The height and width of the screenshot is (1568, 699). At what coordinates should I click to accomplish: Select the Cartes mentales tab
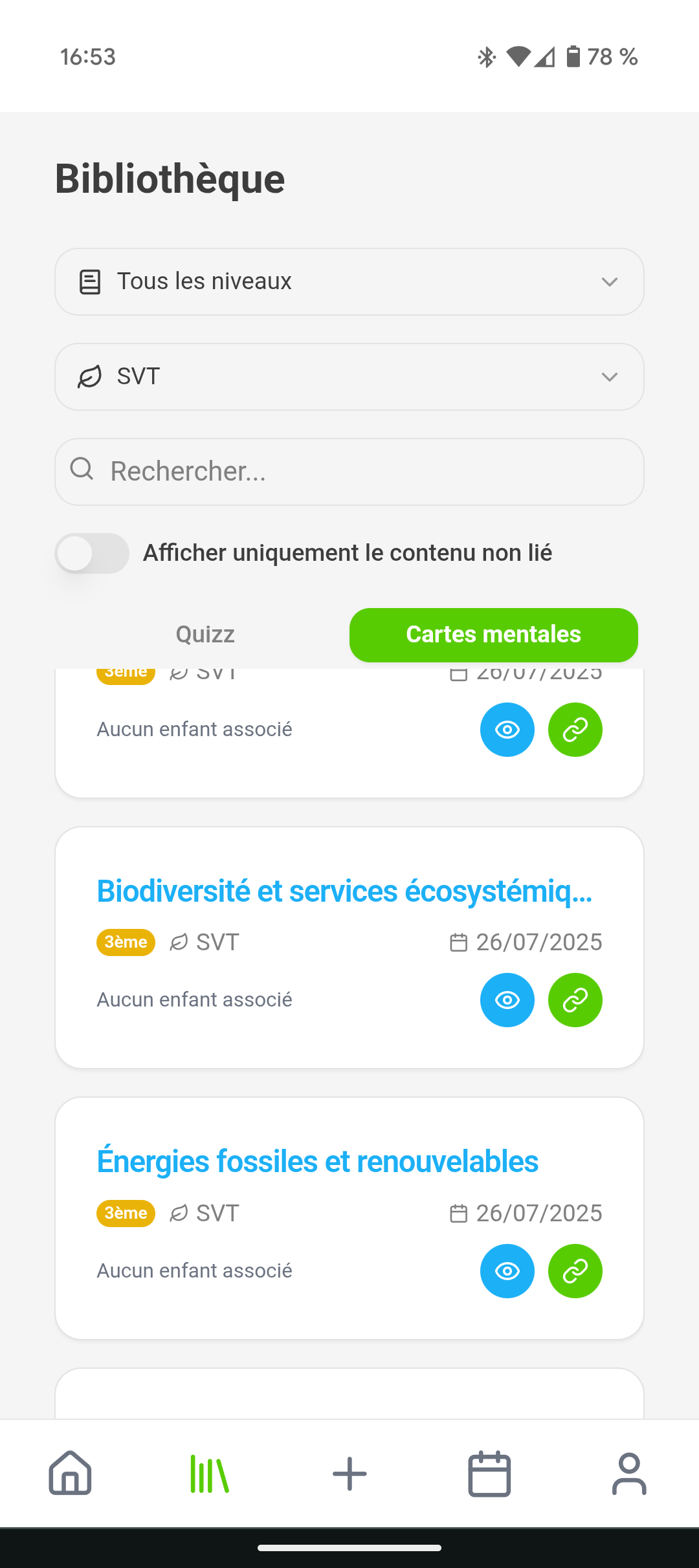(x=493, y=635)
